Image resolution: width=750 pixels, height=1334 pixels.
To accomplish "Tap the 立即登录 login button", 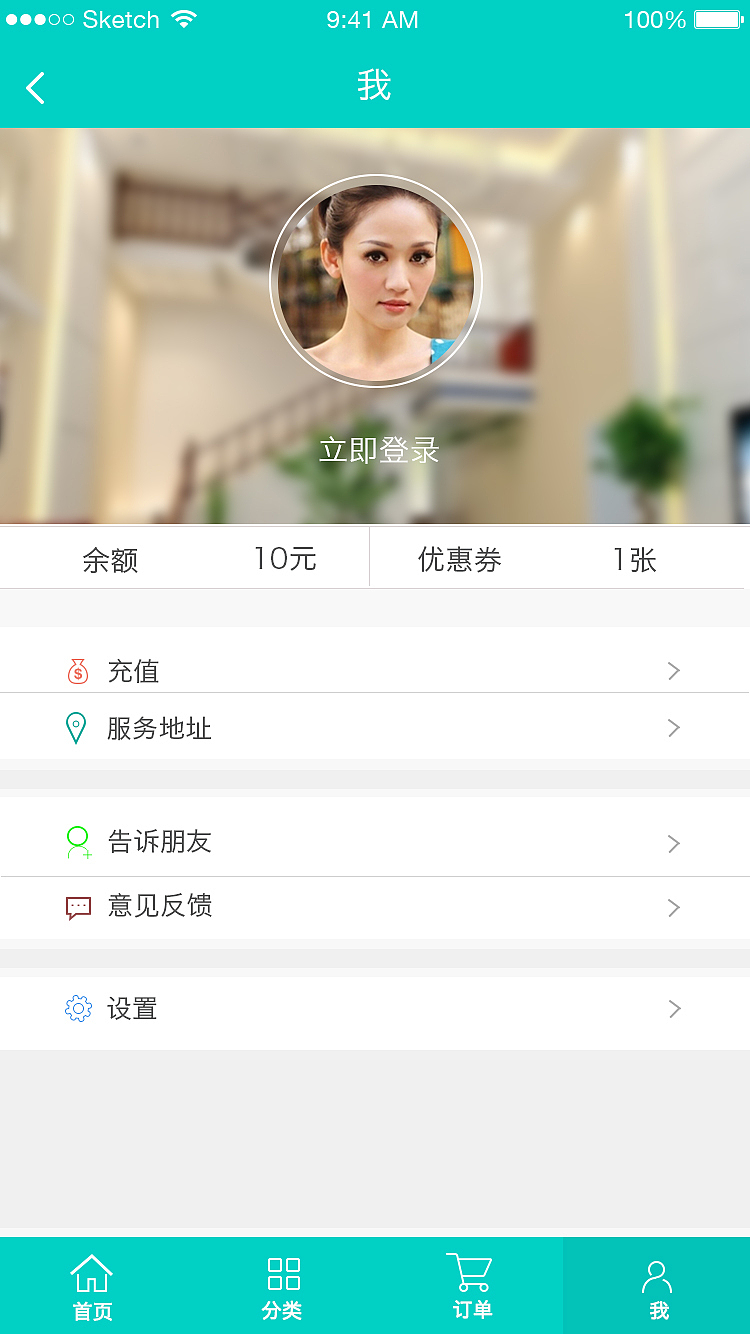I will (376, 450).
